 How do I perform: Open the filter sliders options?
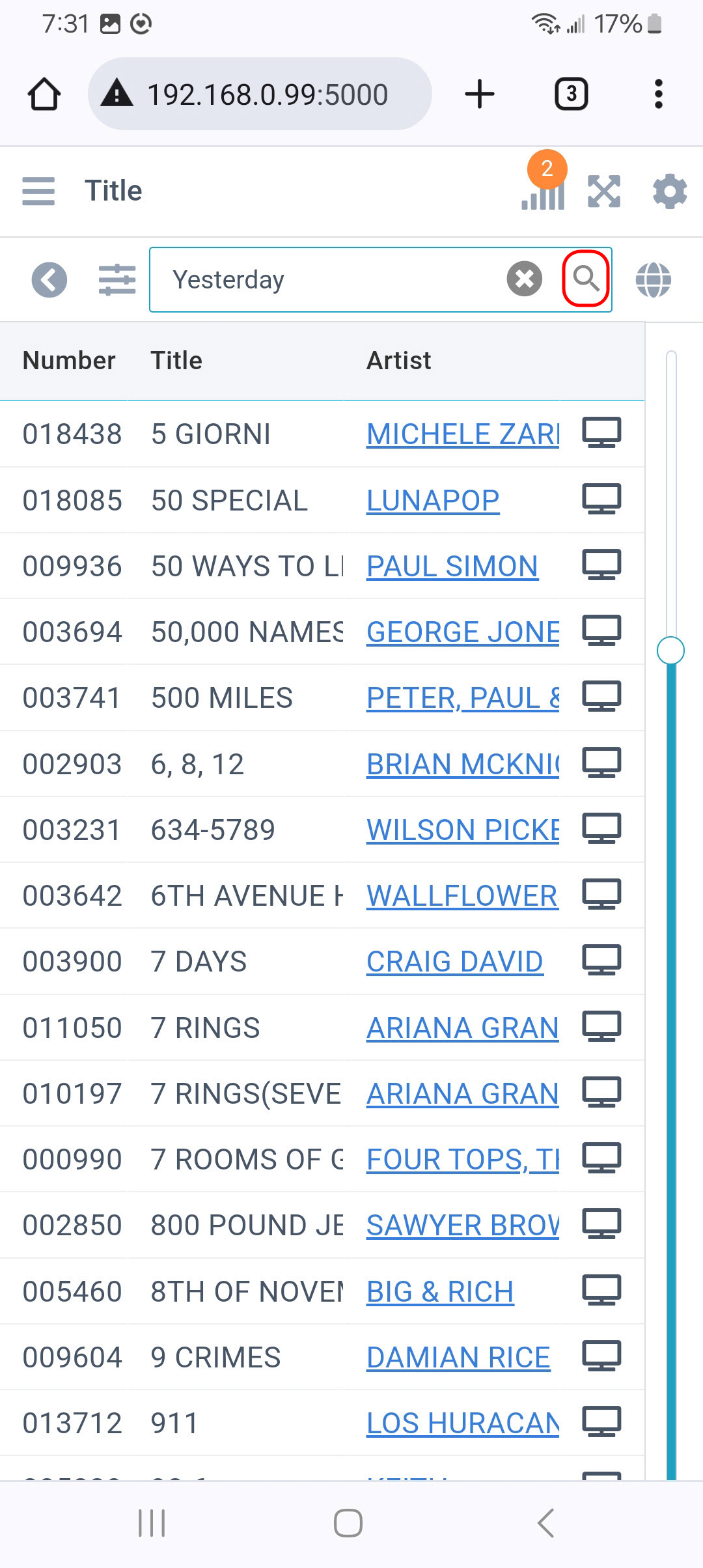pyautogui.click(x=117, y=280)
